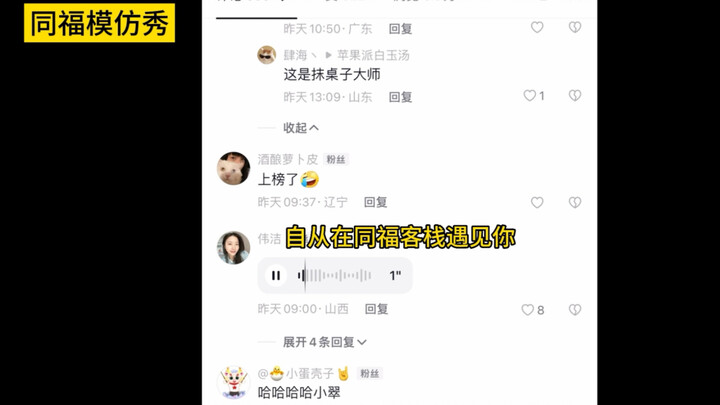Like 酒酿萝卜皮's comment 上榜了

(x=537, y=202)
